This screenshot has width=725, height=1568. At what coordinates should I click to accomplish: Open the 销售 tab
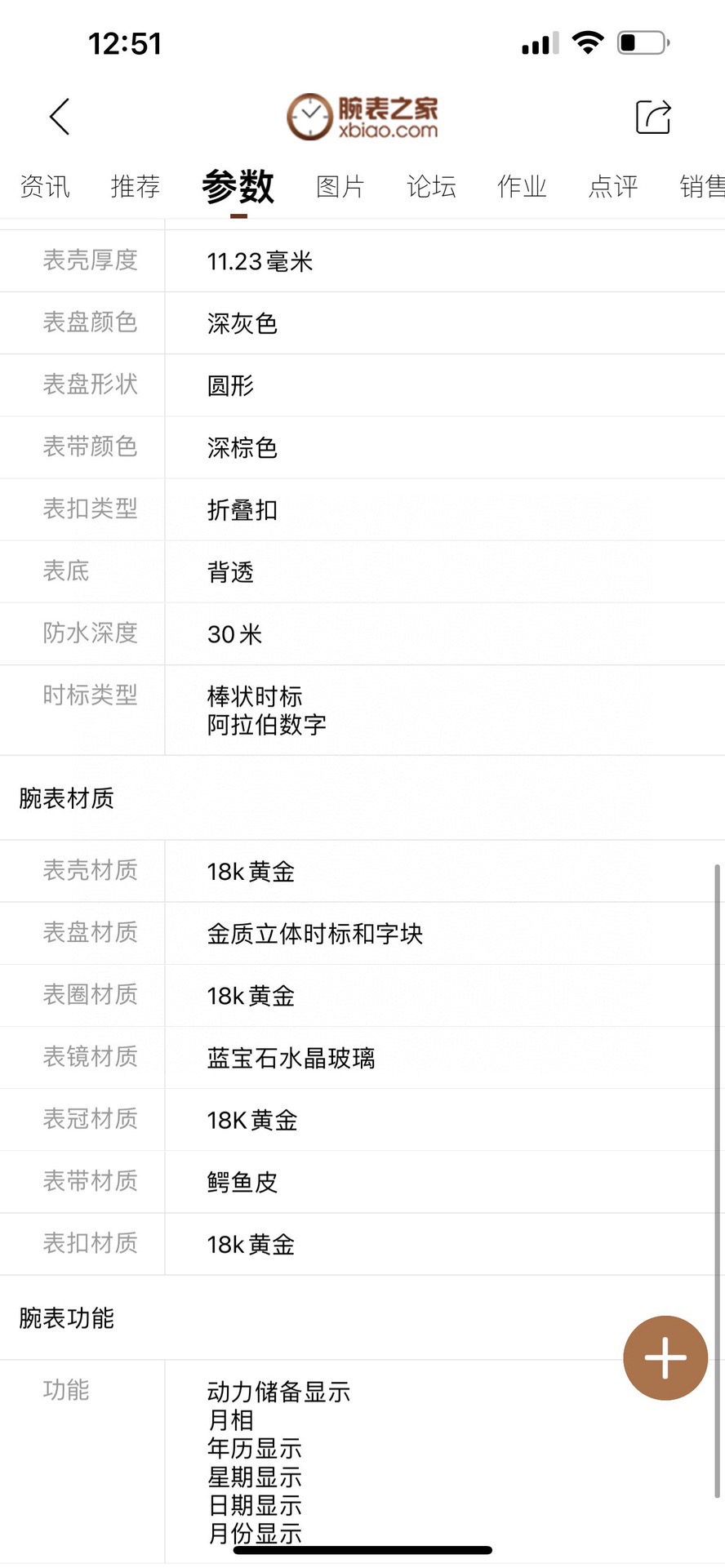pyautogui.click(x=701, y=187)
